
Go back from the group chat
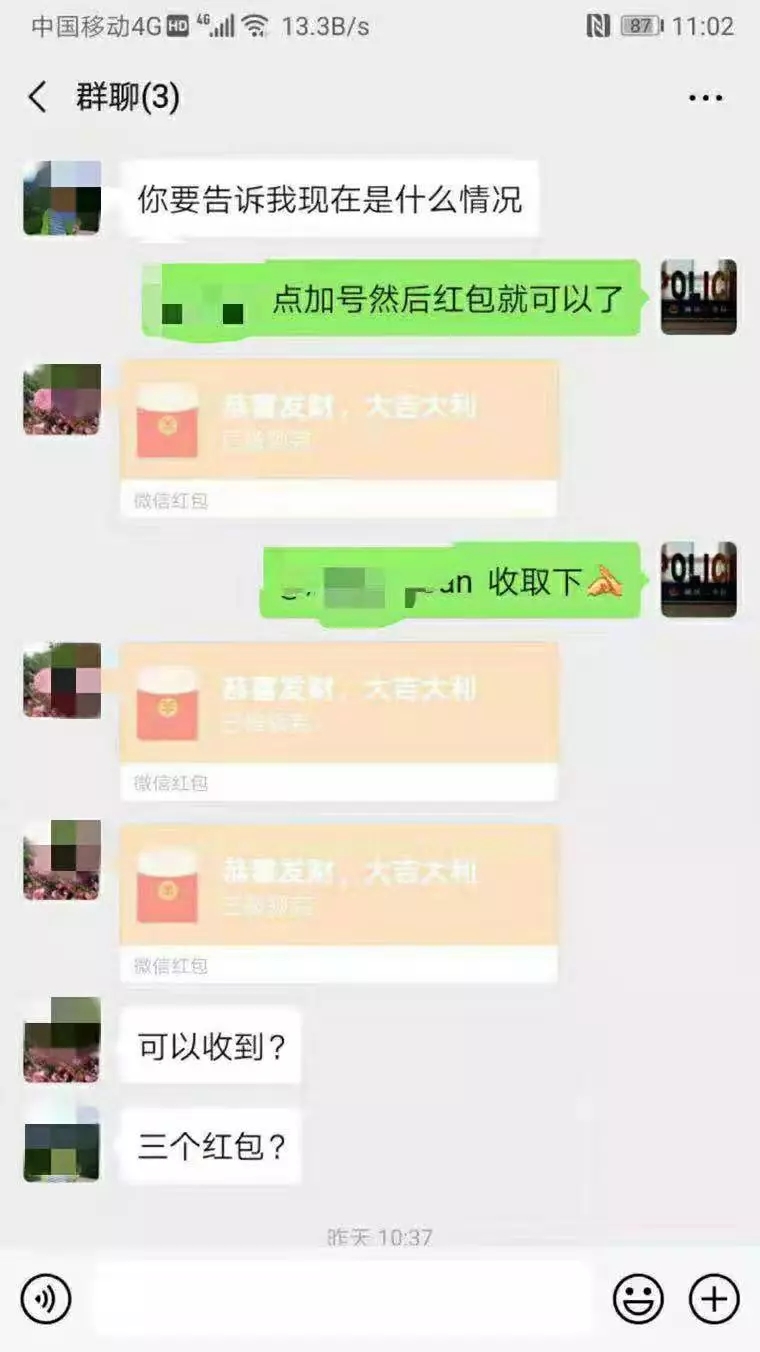pyautogui.click(x=38, y=97)
